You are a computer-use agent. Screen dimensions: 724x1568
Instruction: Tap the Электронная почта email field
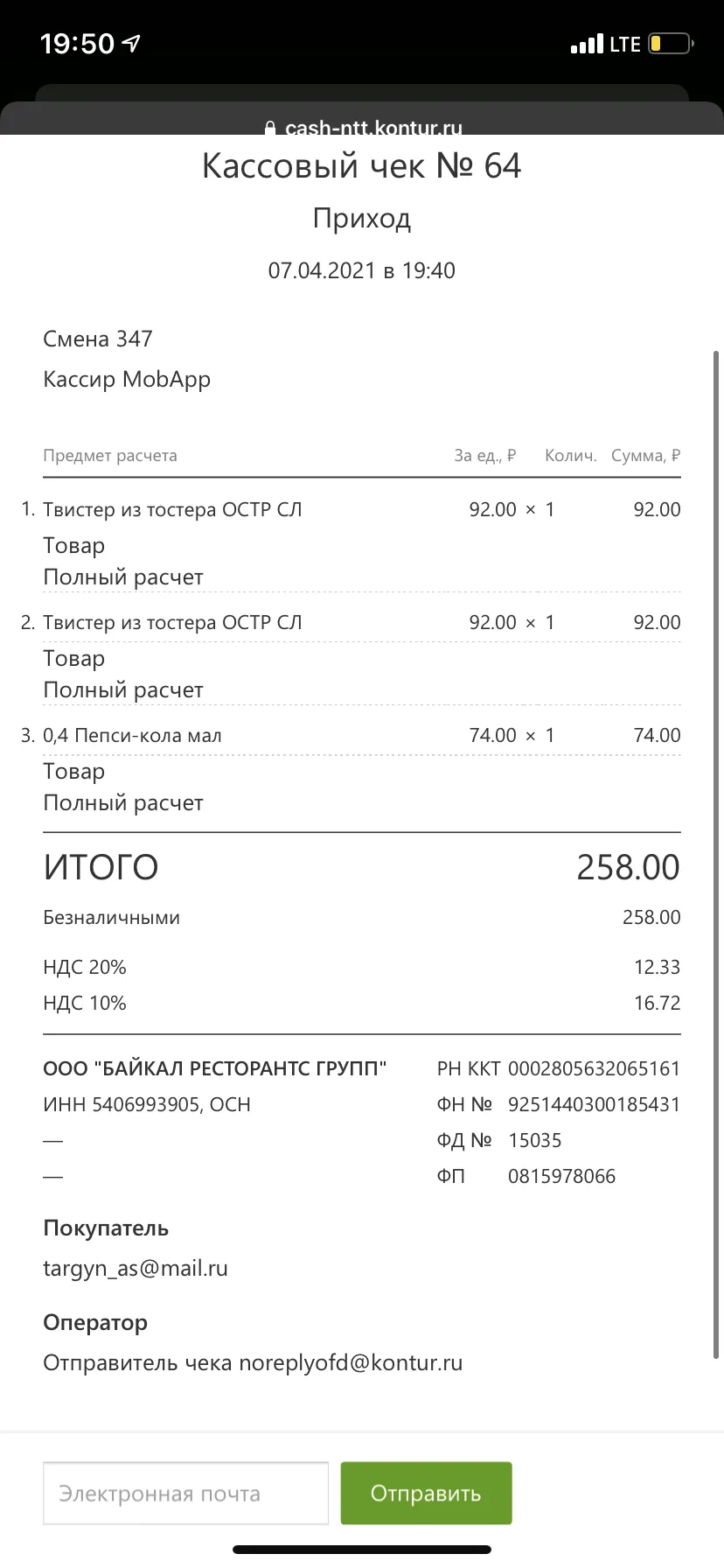click(x=186, y=1493)
